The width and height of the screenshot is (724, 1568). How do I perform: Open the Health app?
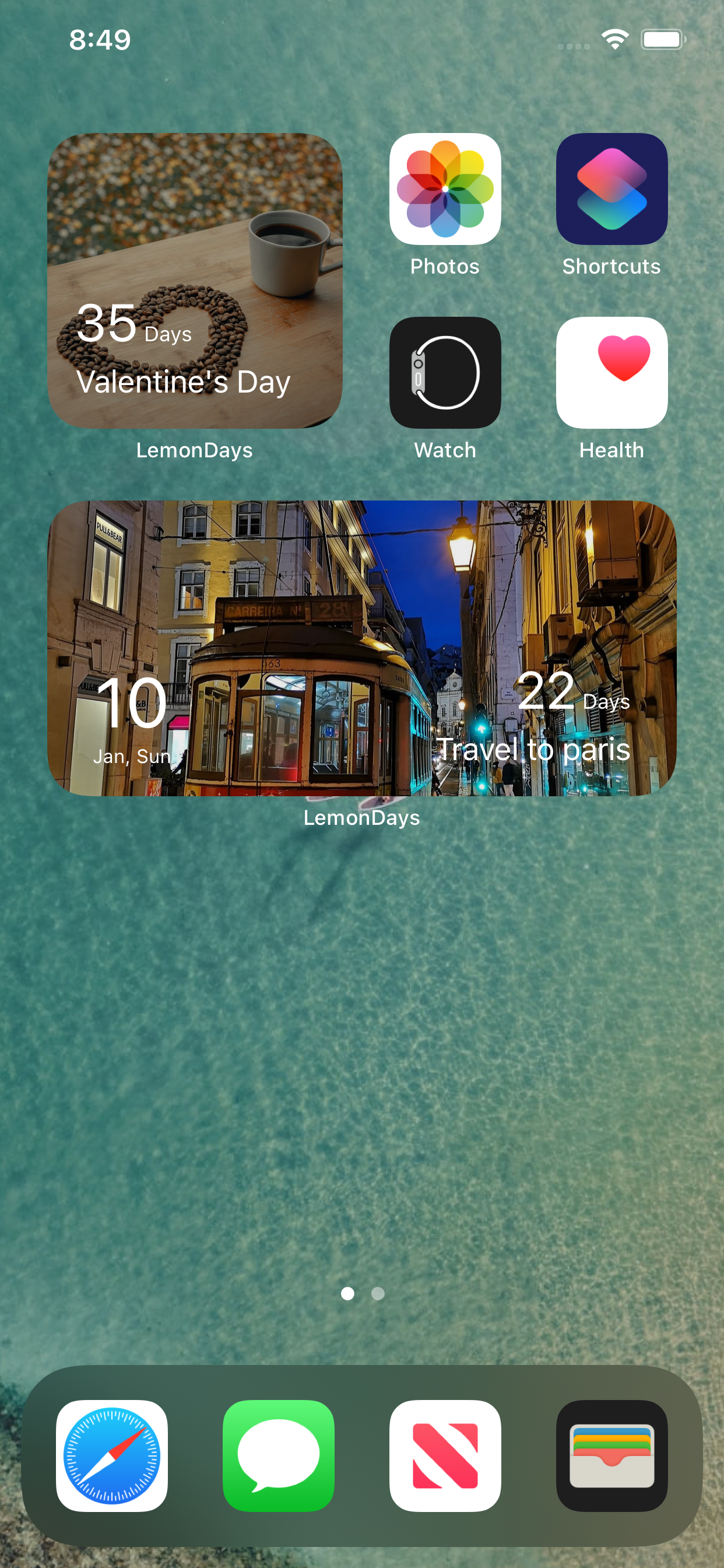[x=611, y=373]
